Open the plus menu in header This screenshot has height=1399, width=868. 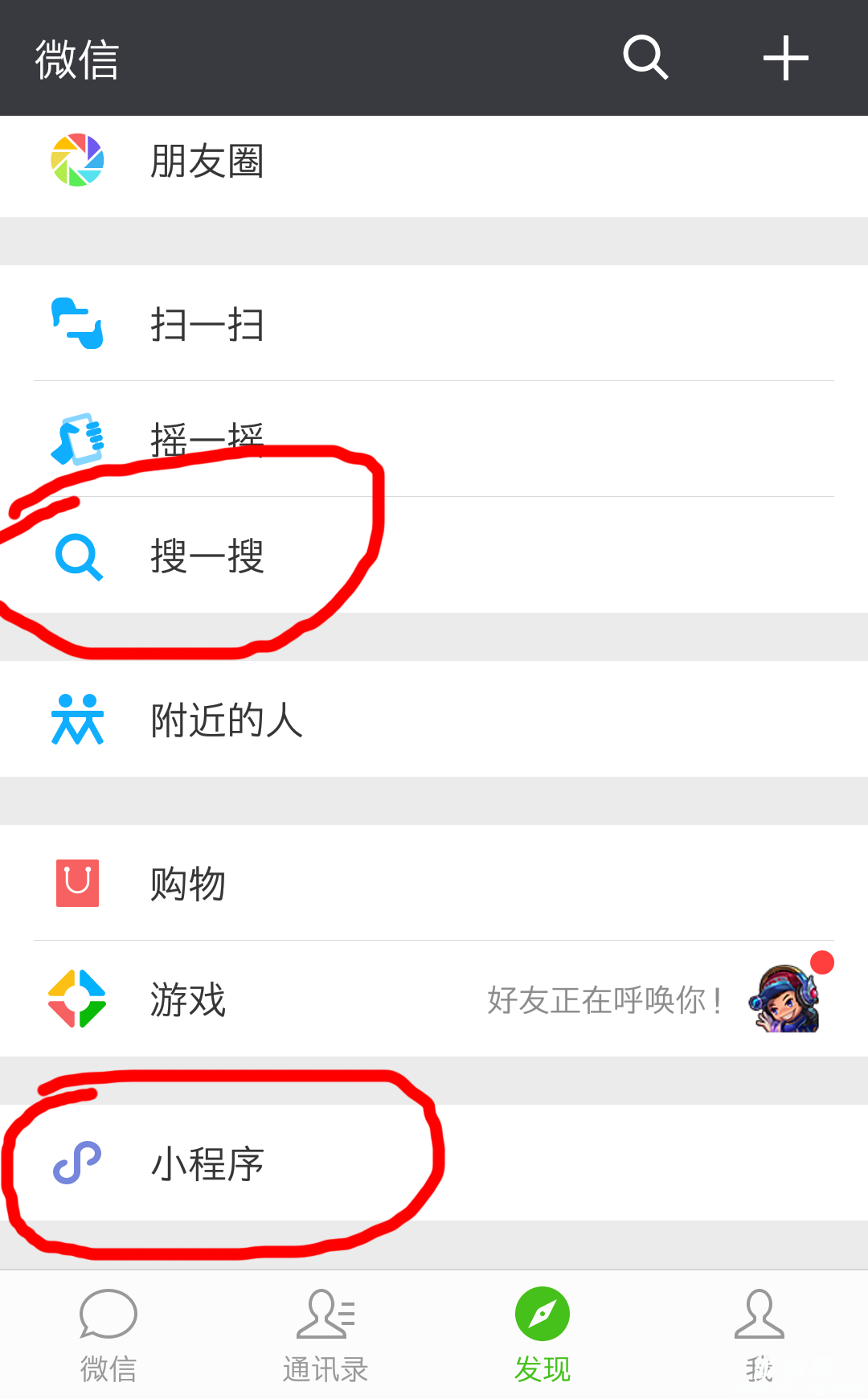[x=785, y=58]
